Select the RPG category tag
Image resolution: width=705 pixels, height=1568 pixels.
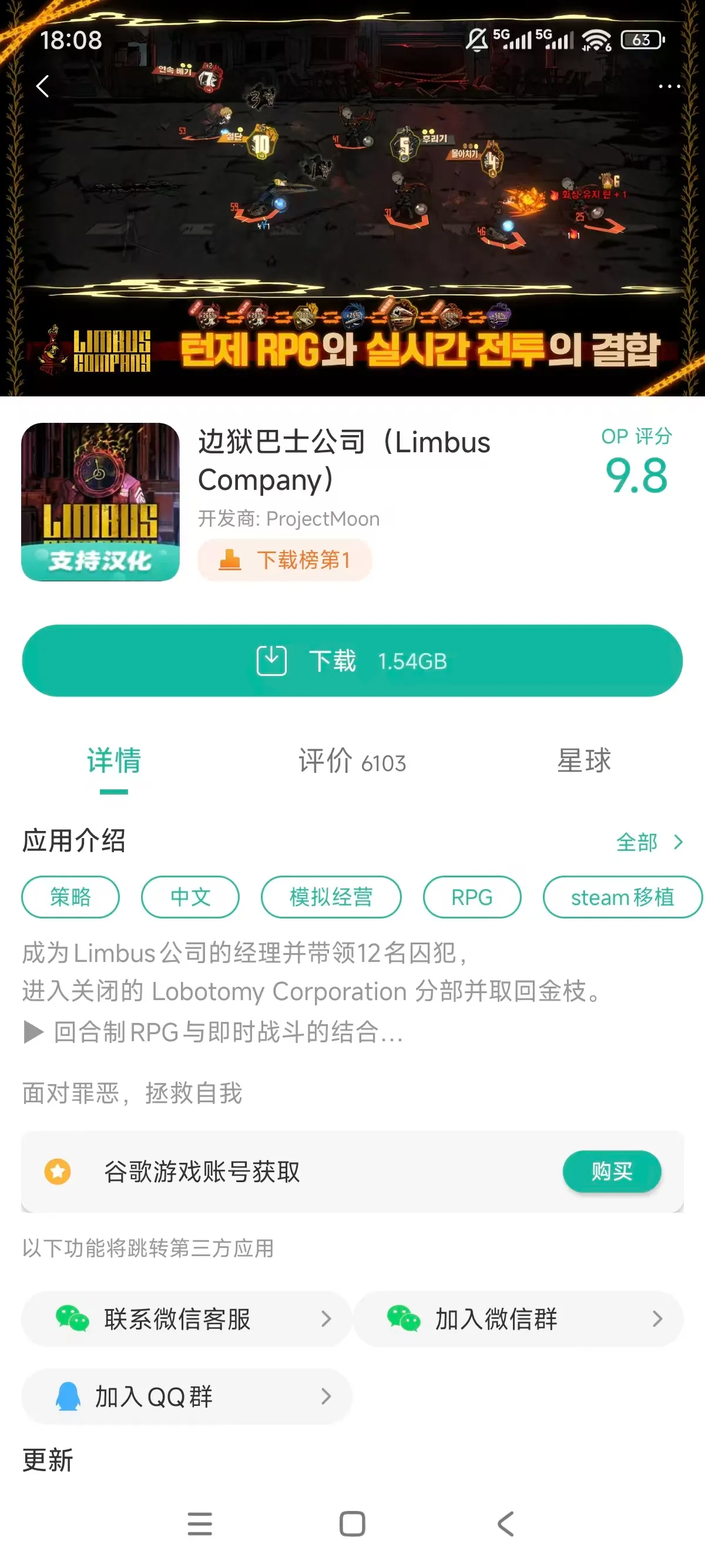471,897
